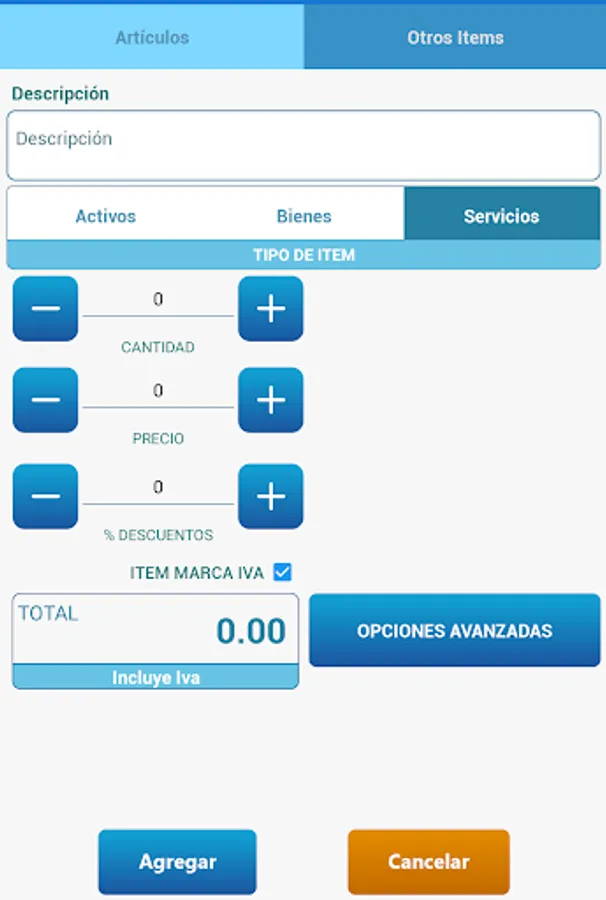Switch to the Otros Items tab
The height and width of the screenshot is (900, 606).
point(455,38)
